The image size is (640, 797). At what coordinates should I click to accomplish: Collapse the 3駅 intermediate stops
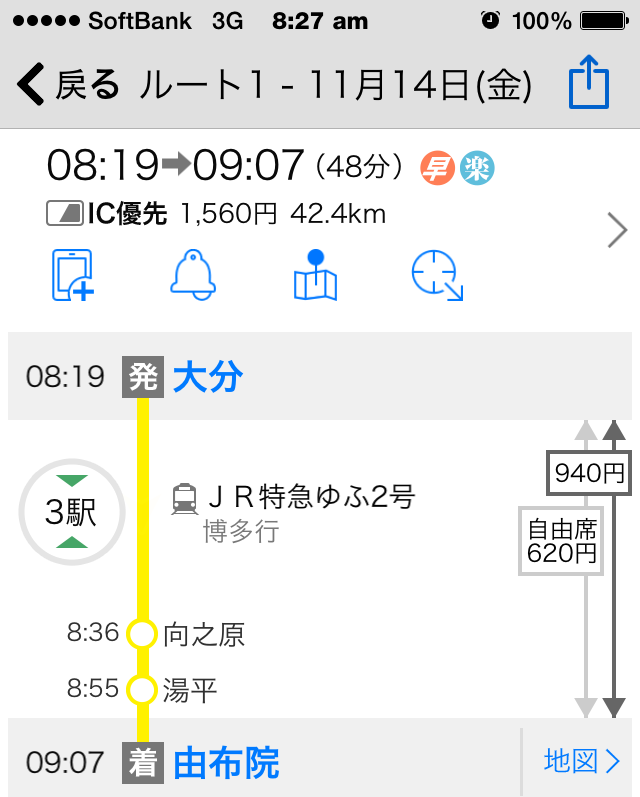(x=70, y=511)
